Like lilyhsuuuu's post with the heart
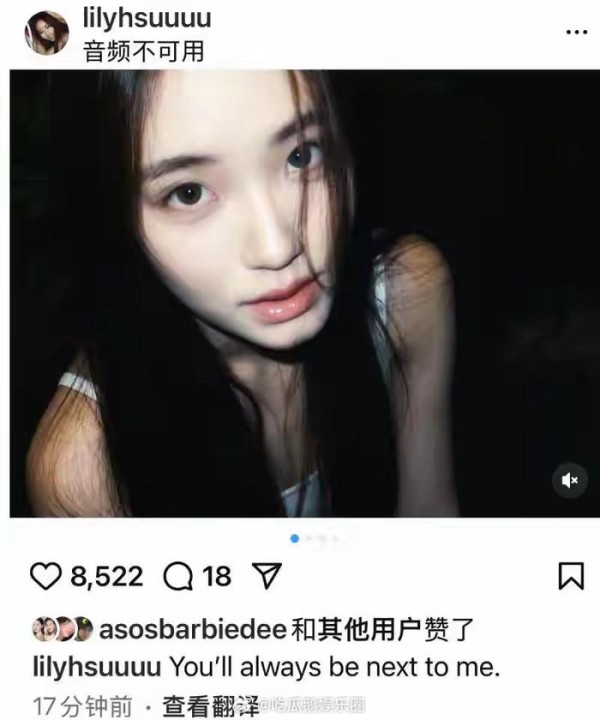This screenshot has height=720, width=600. coord(46,576)
